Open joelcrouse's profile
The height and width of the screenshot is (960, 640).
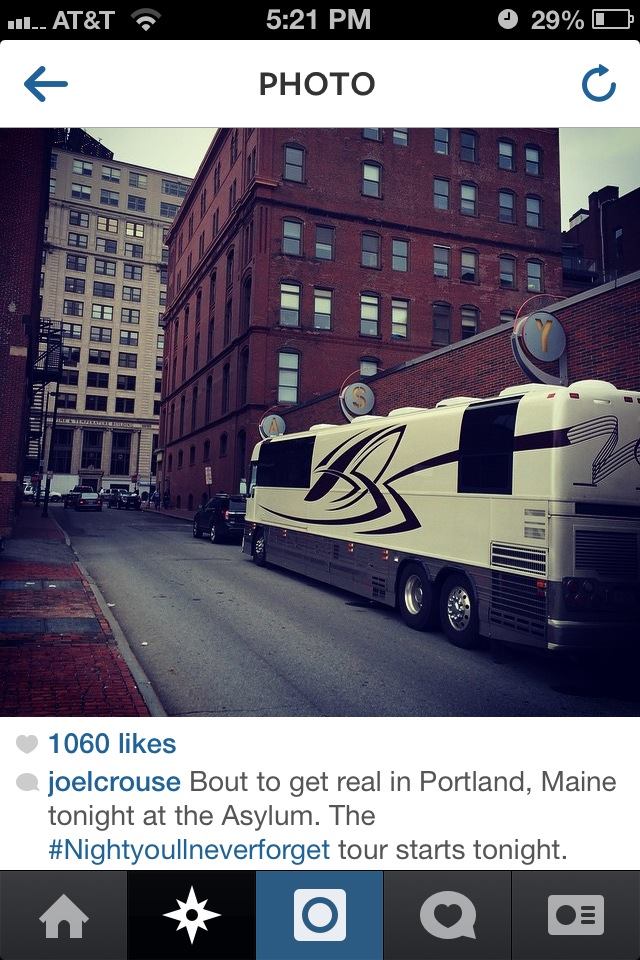(114, 782)
